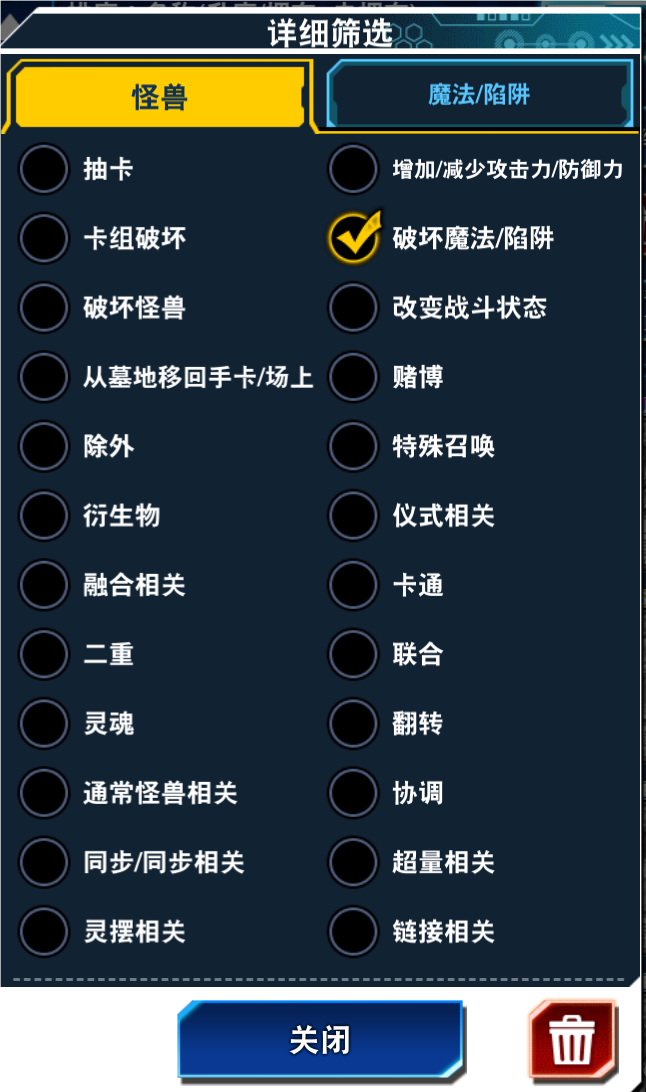This screenshot has width=646, height=1092.
Task: Enable the 灵摆相关 filter
Action: [x=44, y=931]
